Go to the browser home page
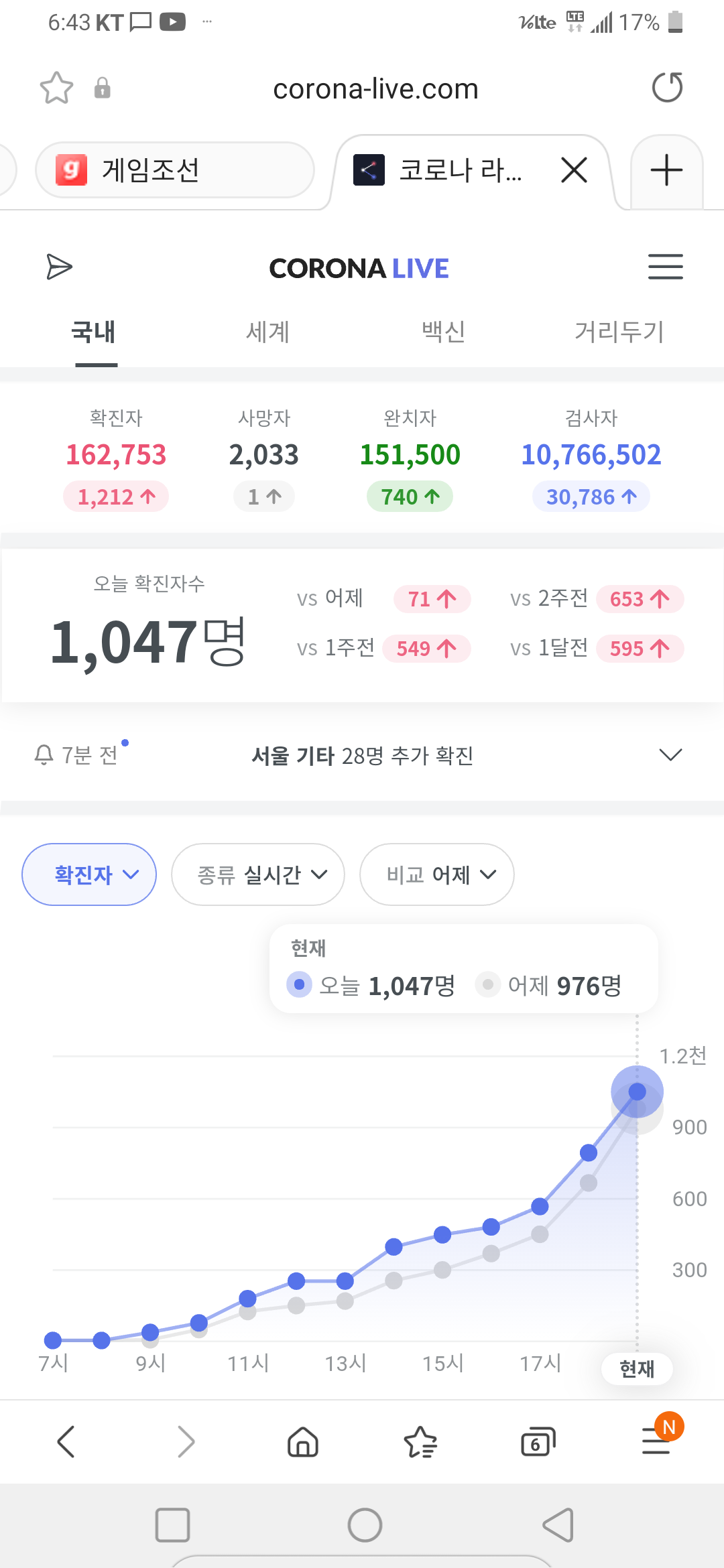Image resolution: width=724 pixels, height=1568 pixels. click(303, 1441)
